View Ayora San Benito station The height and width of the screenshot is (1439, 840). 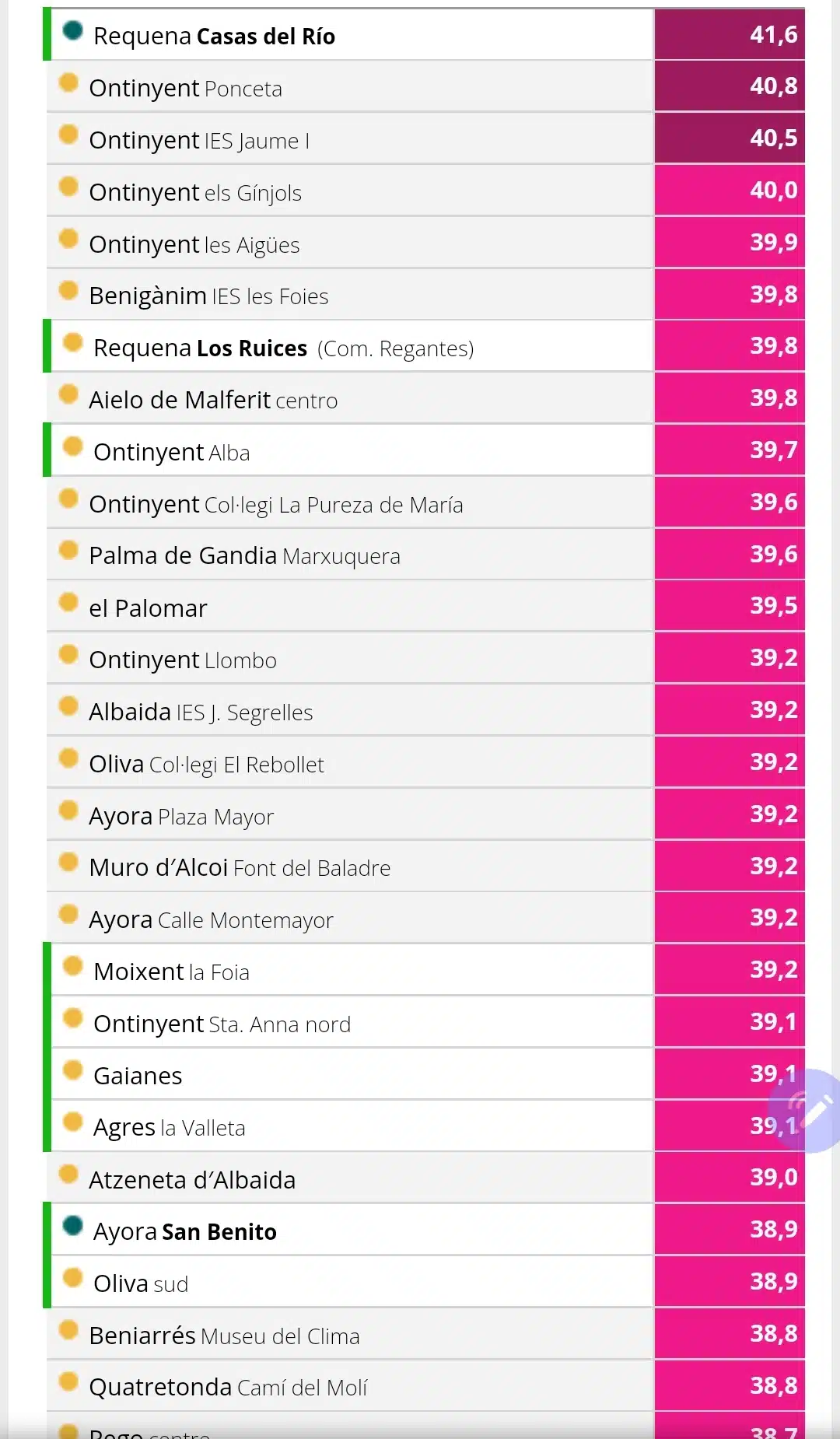424,1231
